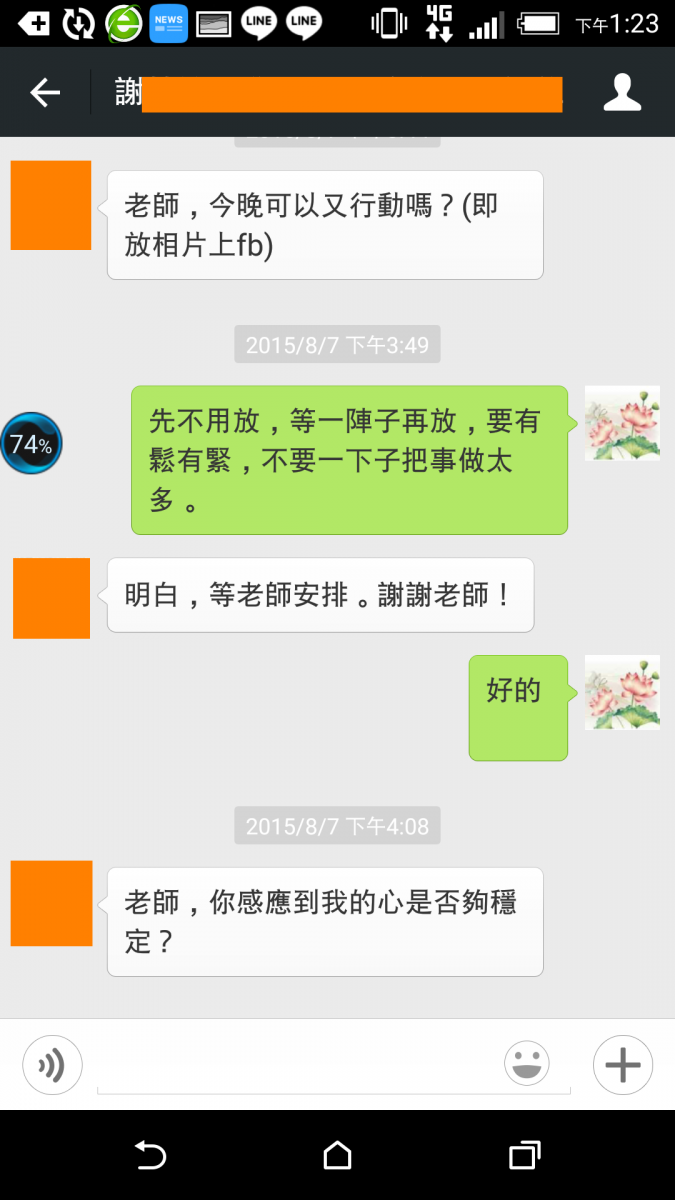Switch to voice message input
The width and height of the screenshot is (675, 1200).
tap(52, 1065)
